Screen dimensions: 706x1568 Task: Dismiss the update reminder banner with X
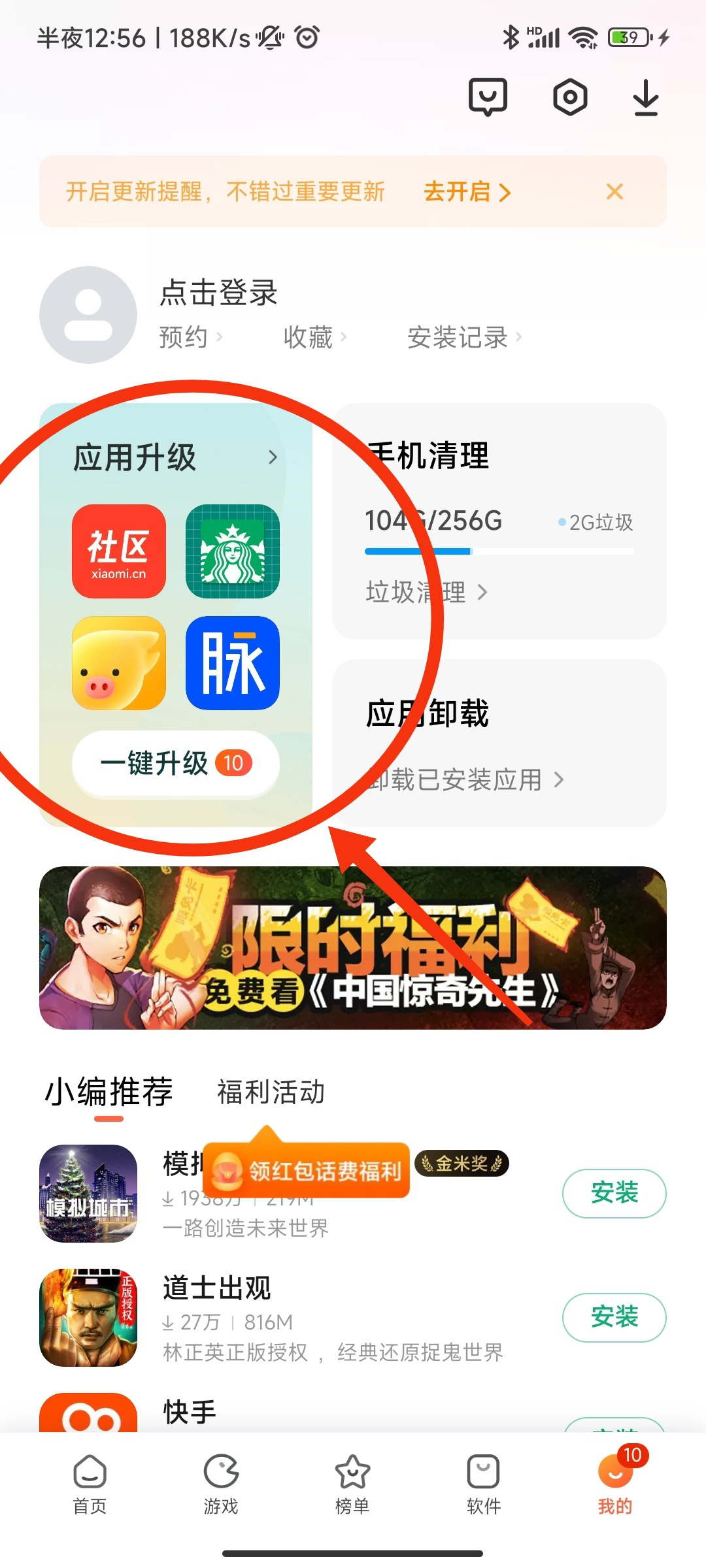pyautogui.click(x=613, y=191)
